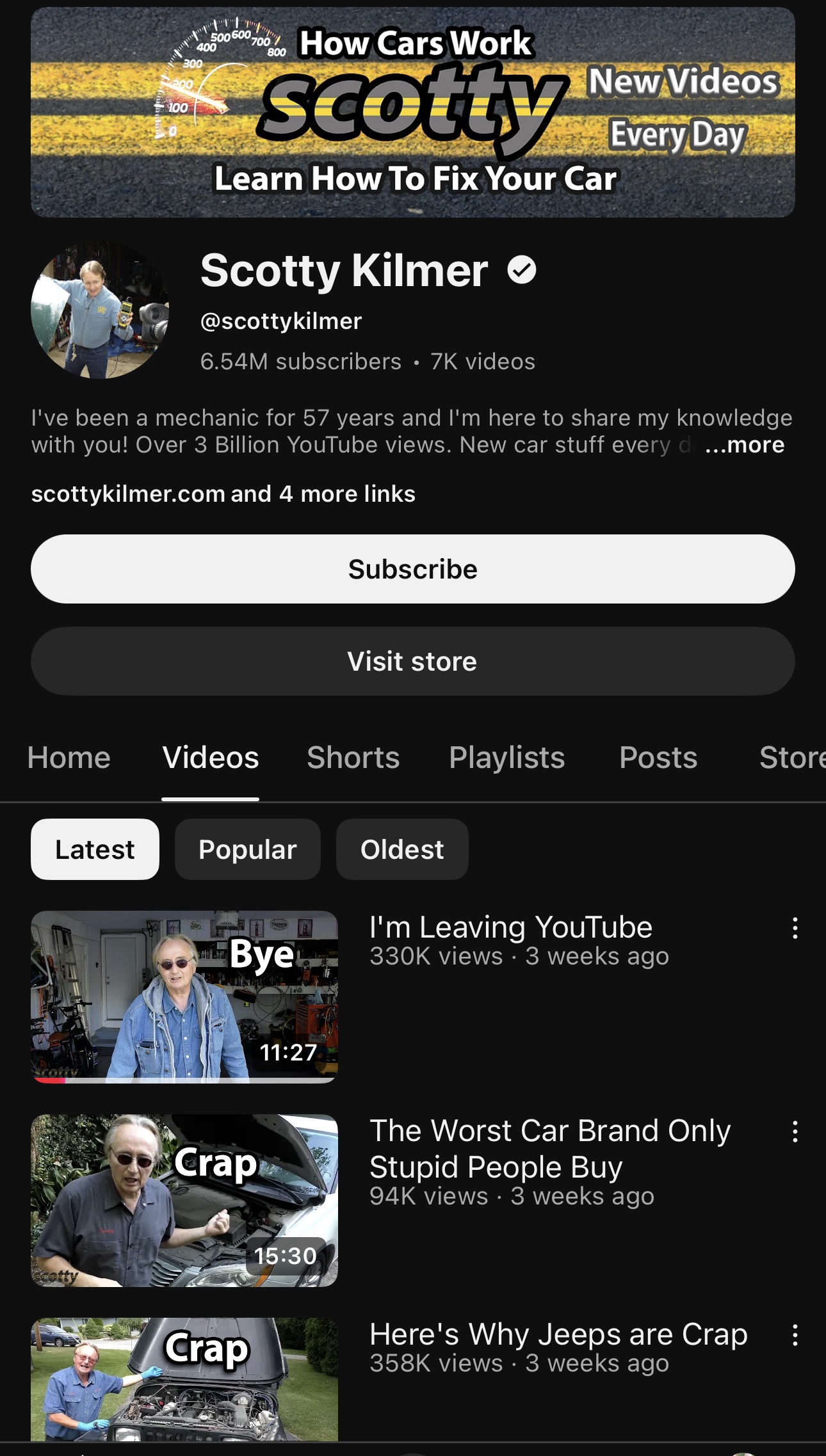The width and height of the screenshot is (826, 1456).
Task: Sort videos by Popular
Action: pyautogui.click(x=248, y=849)
